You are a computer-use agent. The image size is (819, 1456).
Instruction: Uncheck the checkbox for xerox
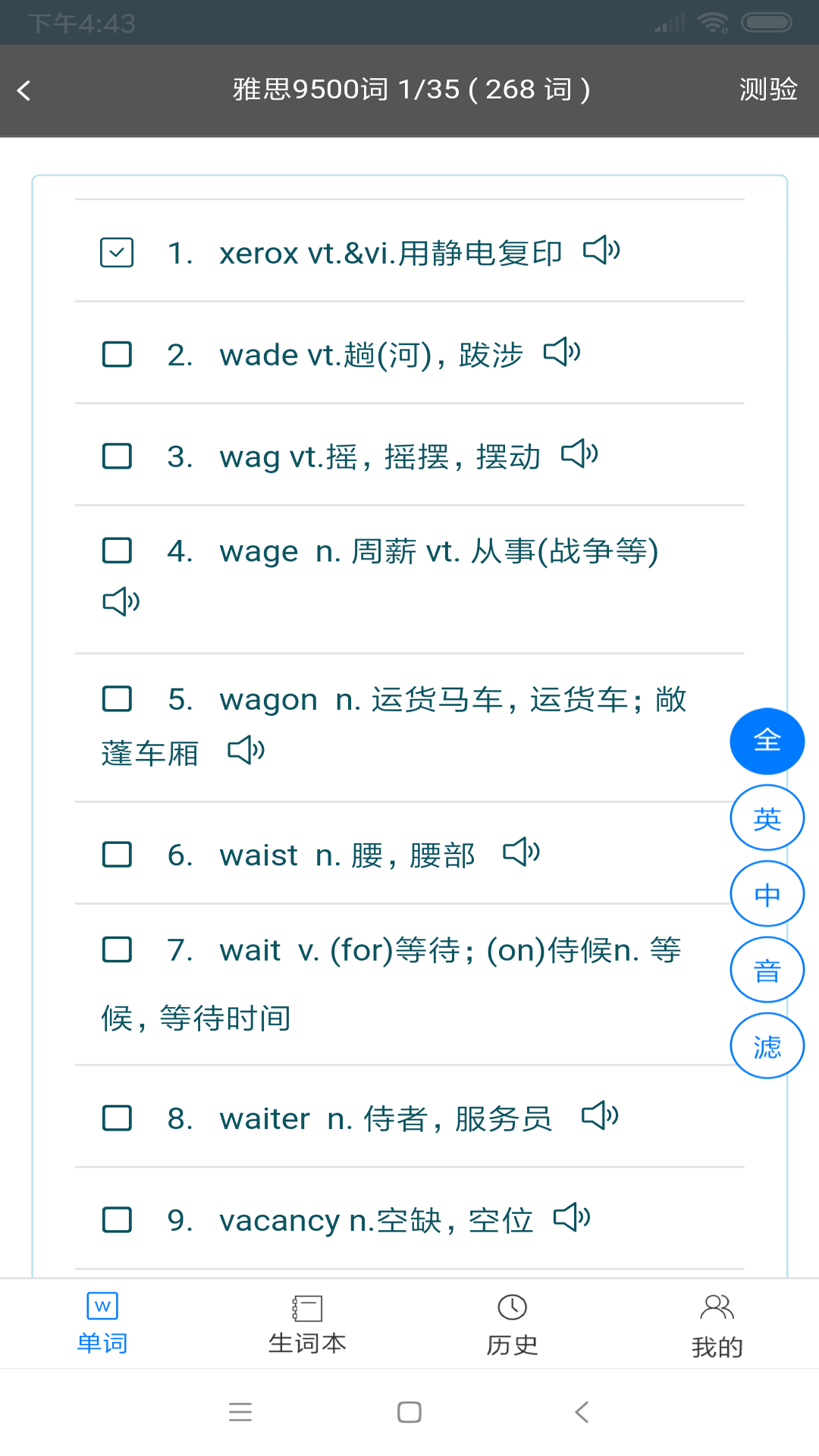[x=116, y=251]
